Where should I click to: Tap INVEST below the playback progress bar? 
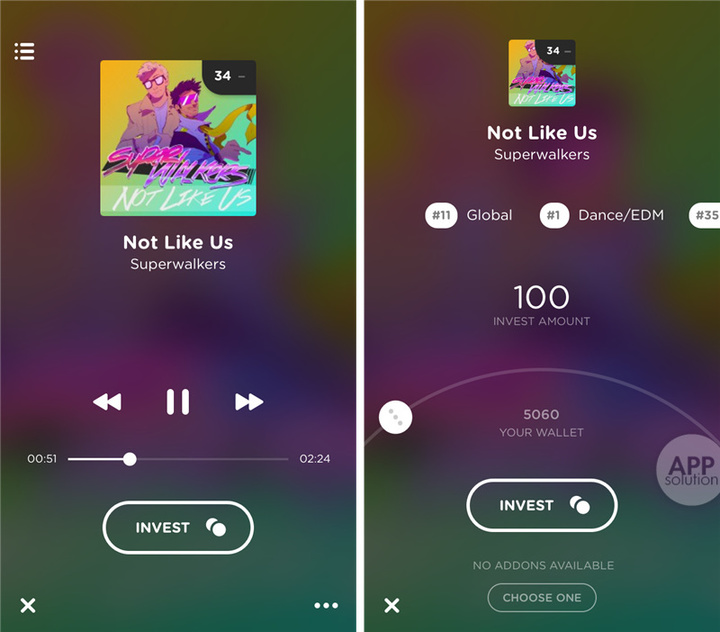pos(178,527)
